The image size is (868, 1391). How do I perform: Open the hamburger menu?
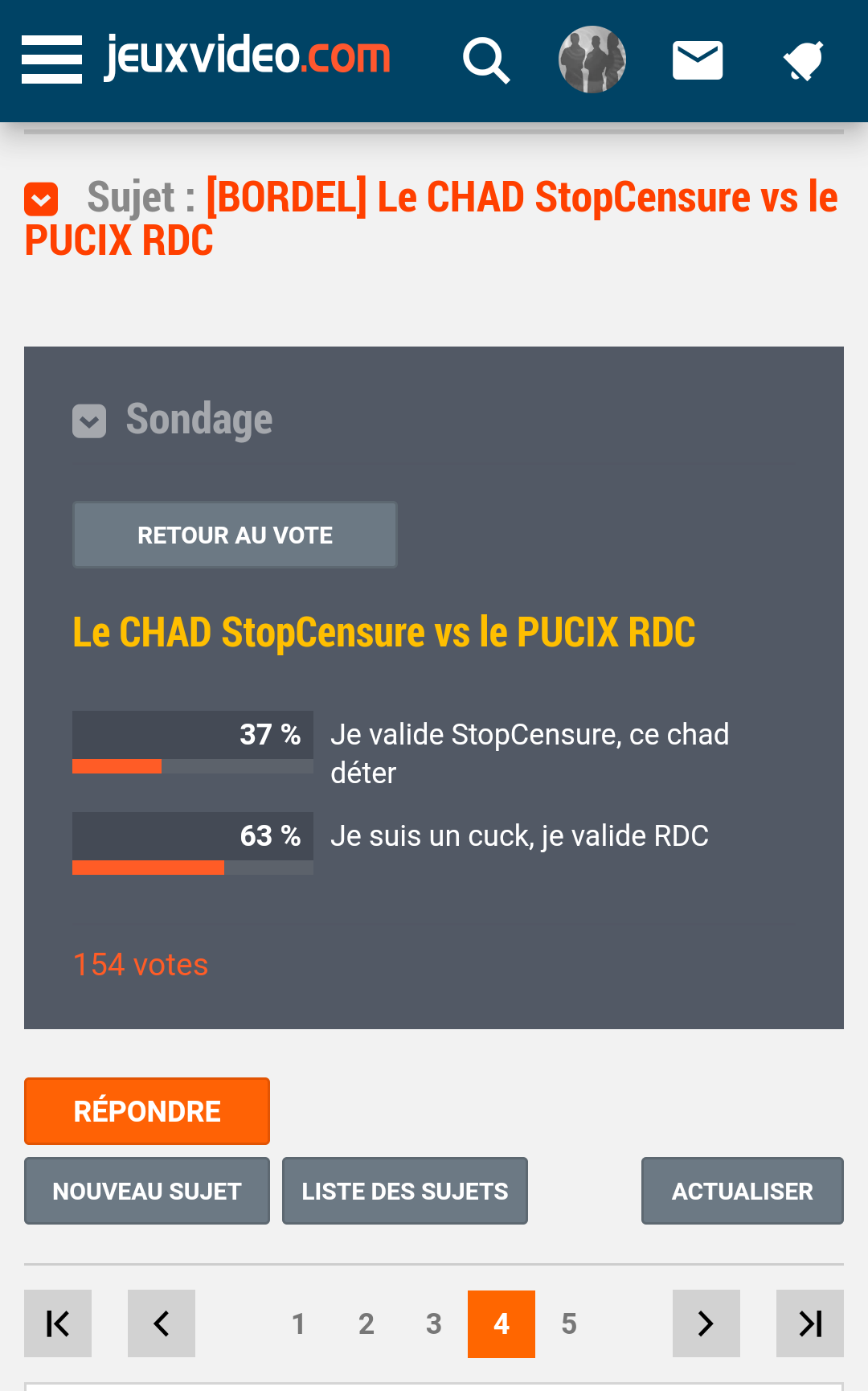tap(51, 59)
